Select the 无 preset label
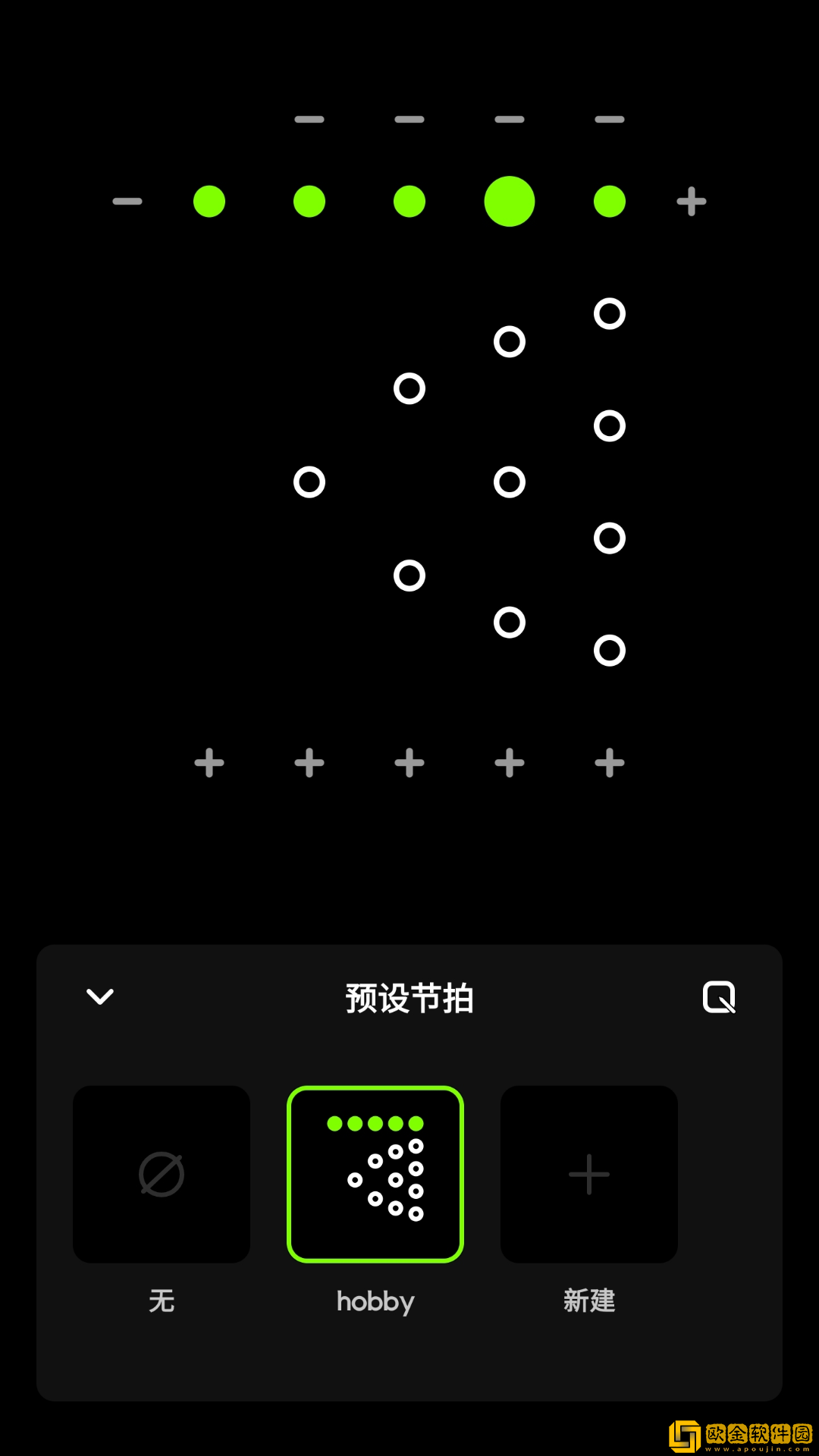819x1456 pixels. (x=161, y=1301)
